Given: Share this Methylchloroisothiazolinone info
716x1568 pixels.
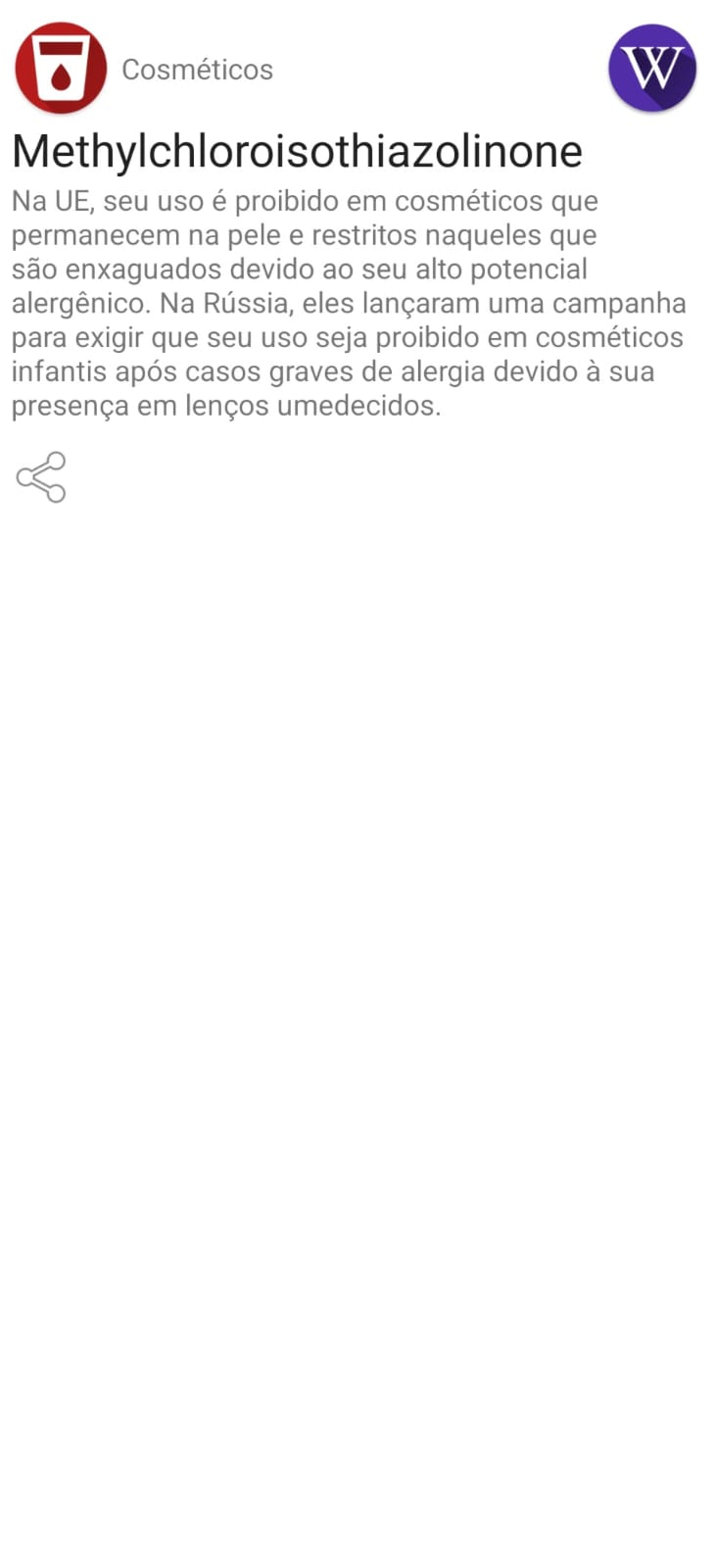Looking at the screenshot, I should coord(41,477).
